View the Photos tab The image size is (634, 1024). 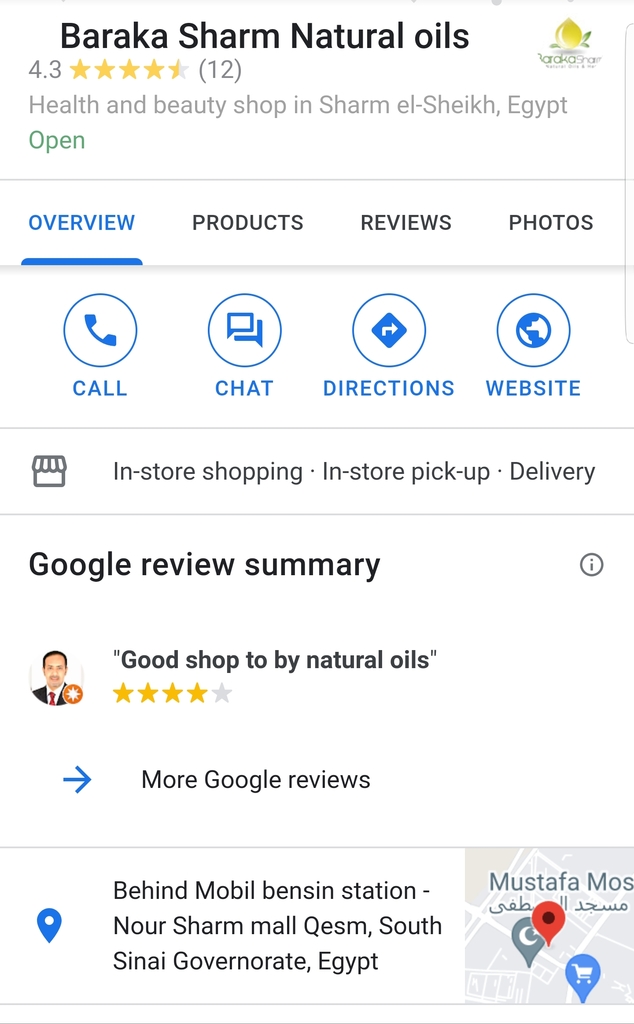pyautogui.click(x=550, y=223)
